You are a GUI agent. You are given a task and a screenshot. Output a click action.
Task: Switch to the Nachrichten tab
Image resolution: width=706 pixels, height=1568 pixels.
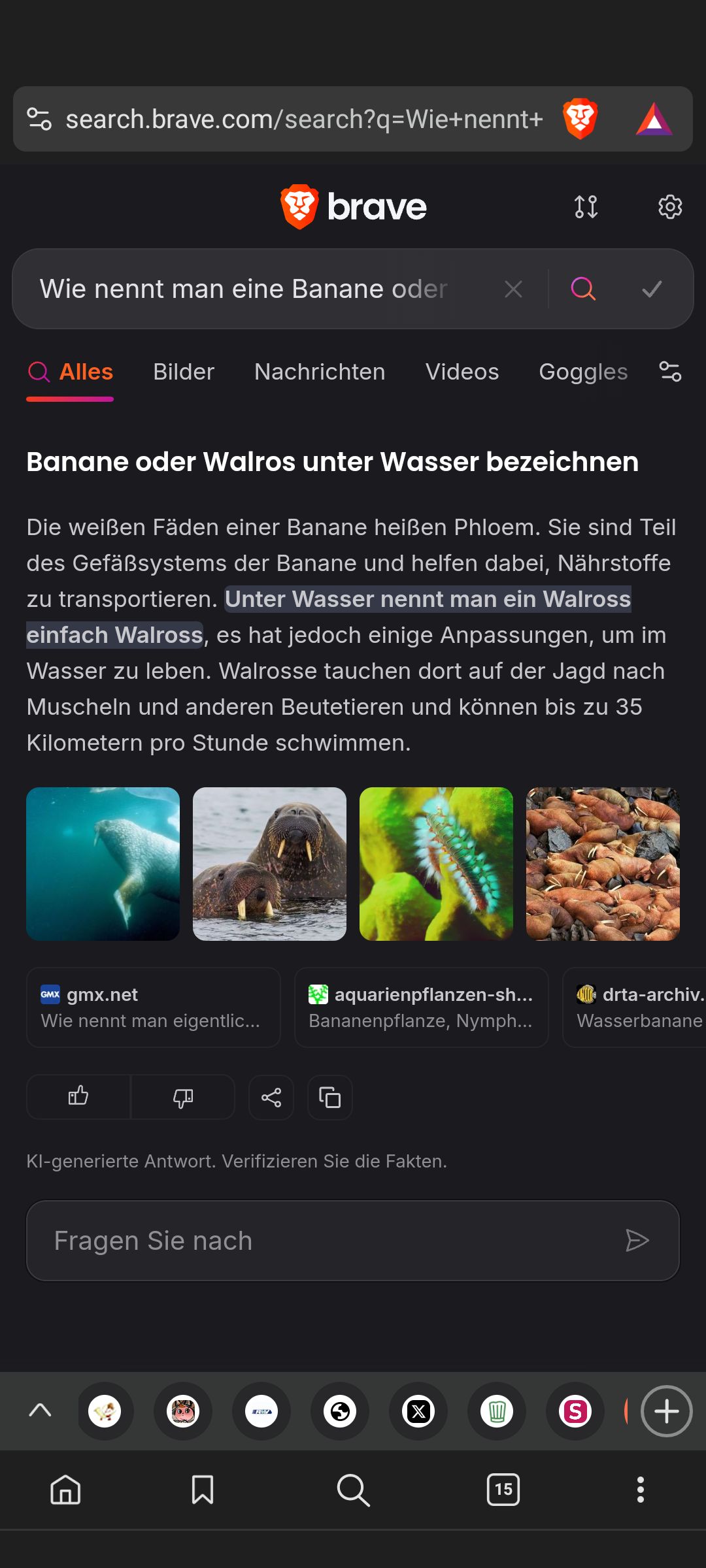[x=320, y=372]
